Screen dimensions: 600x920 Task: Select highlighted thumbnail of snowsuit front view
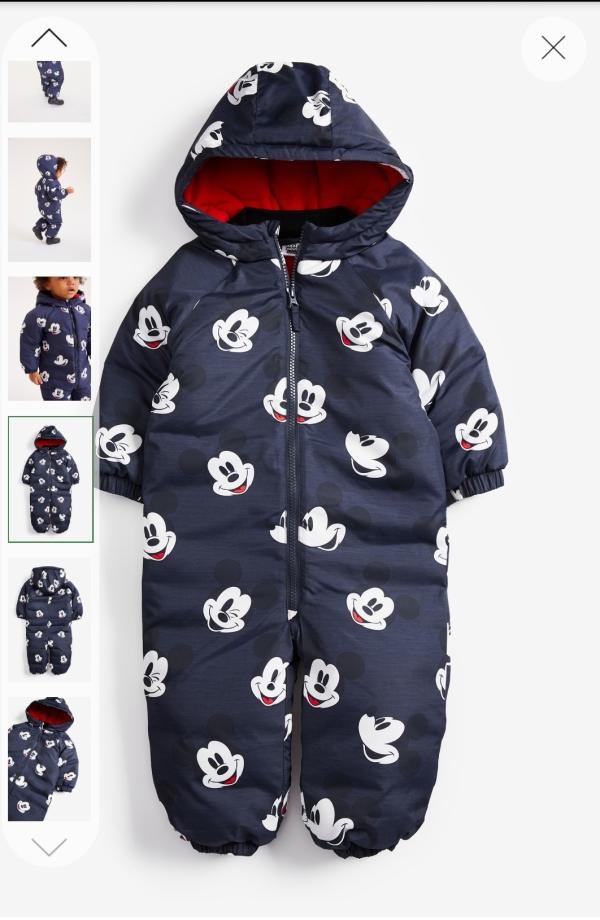coord(50,479)
